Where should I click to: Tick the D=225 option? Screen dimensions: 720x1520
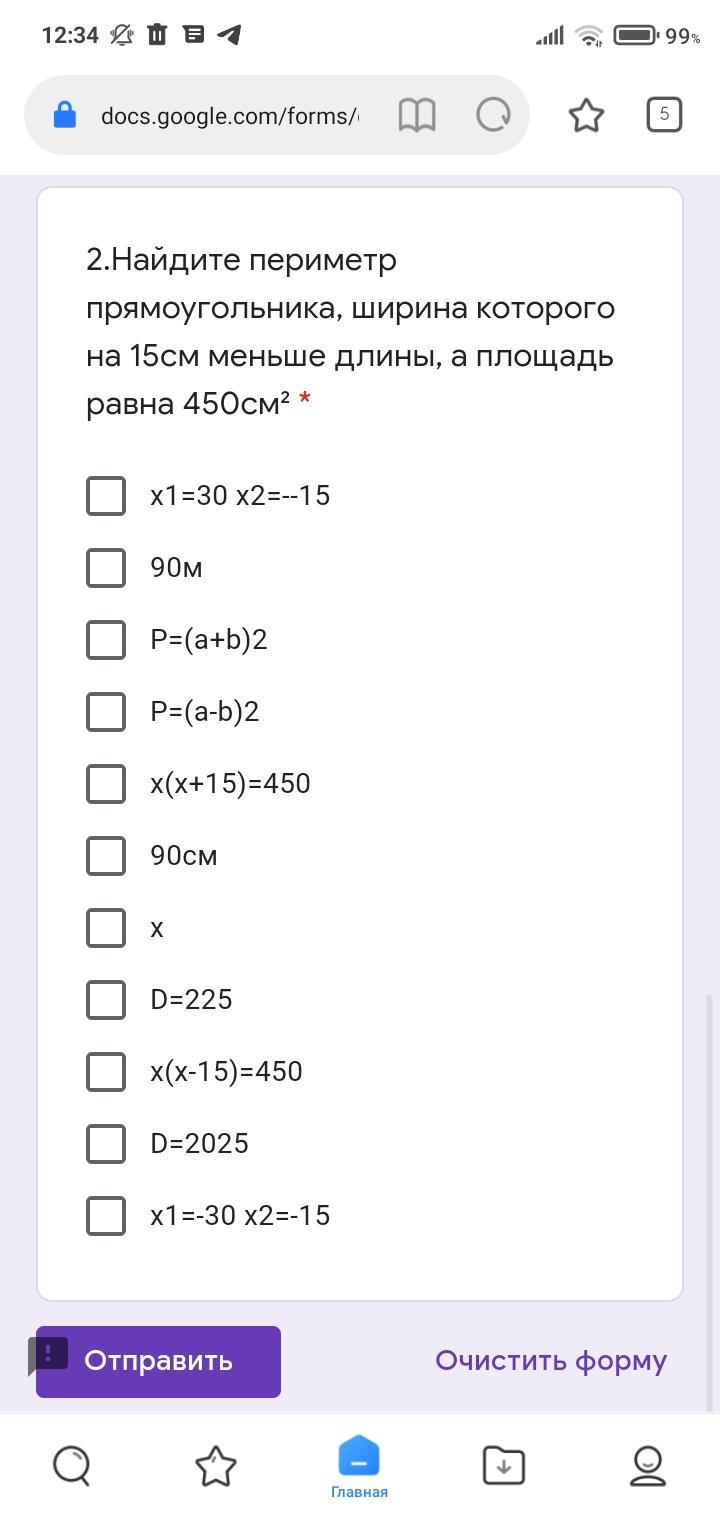(106, 1000)
